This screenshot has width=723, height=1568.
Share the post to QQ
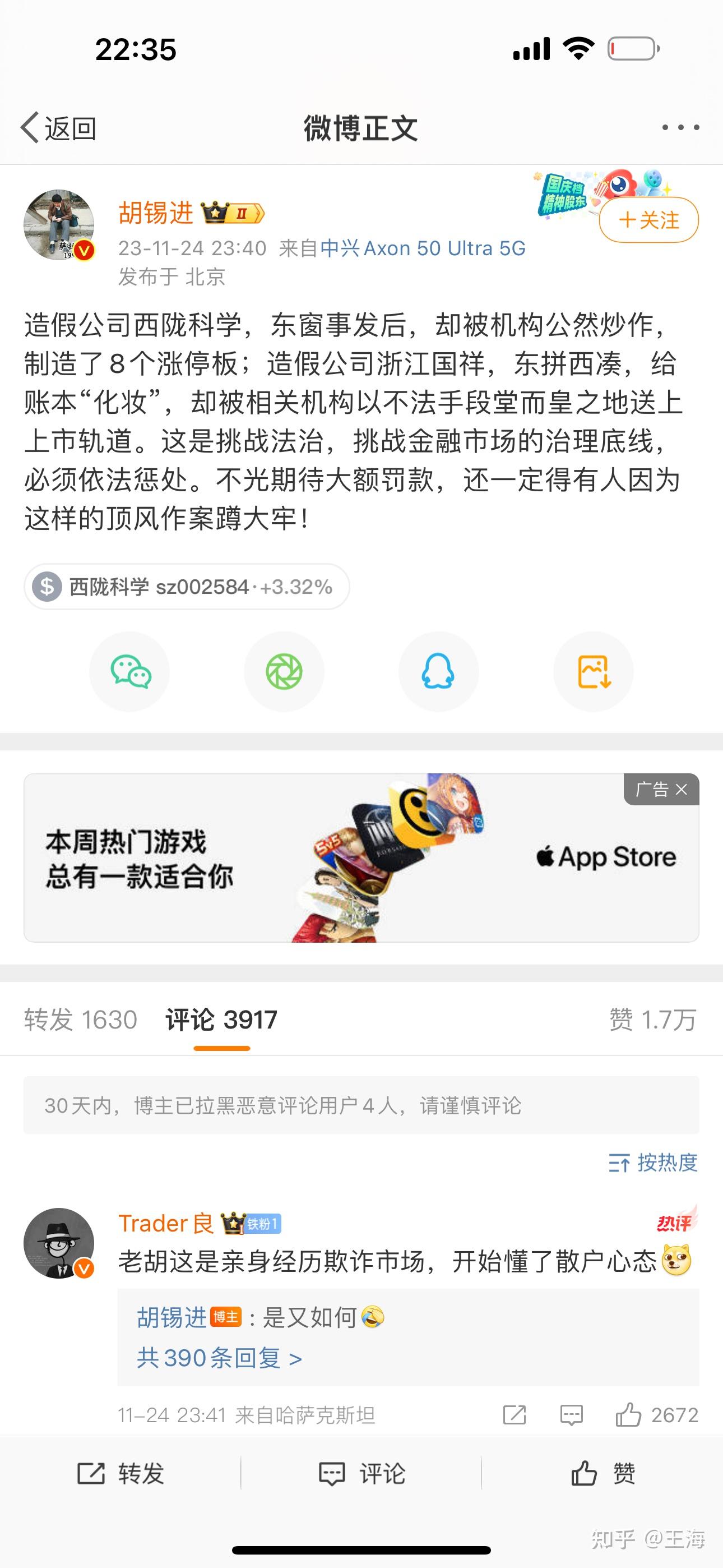[439, 672]
